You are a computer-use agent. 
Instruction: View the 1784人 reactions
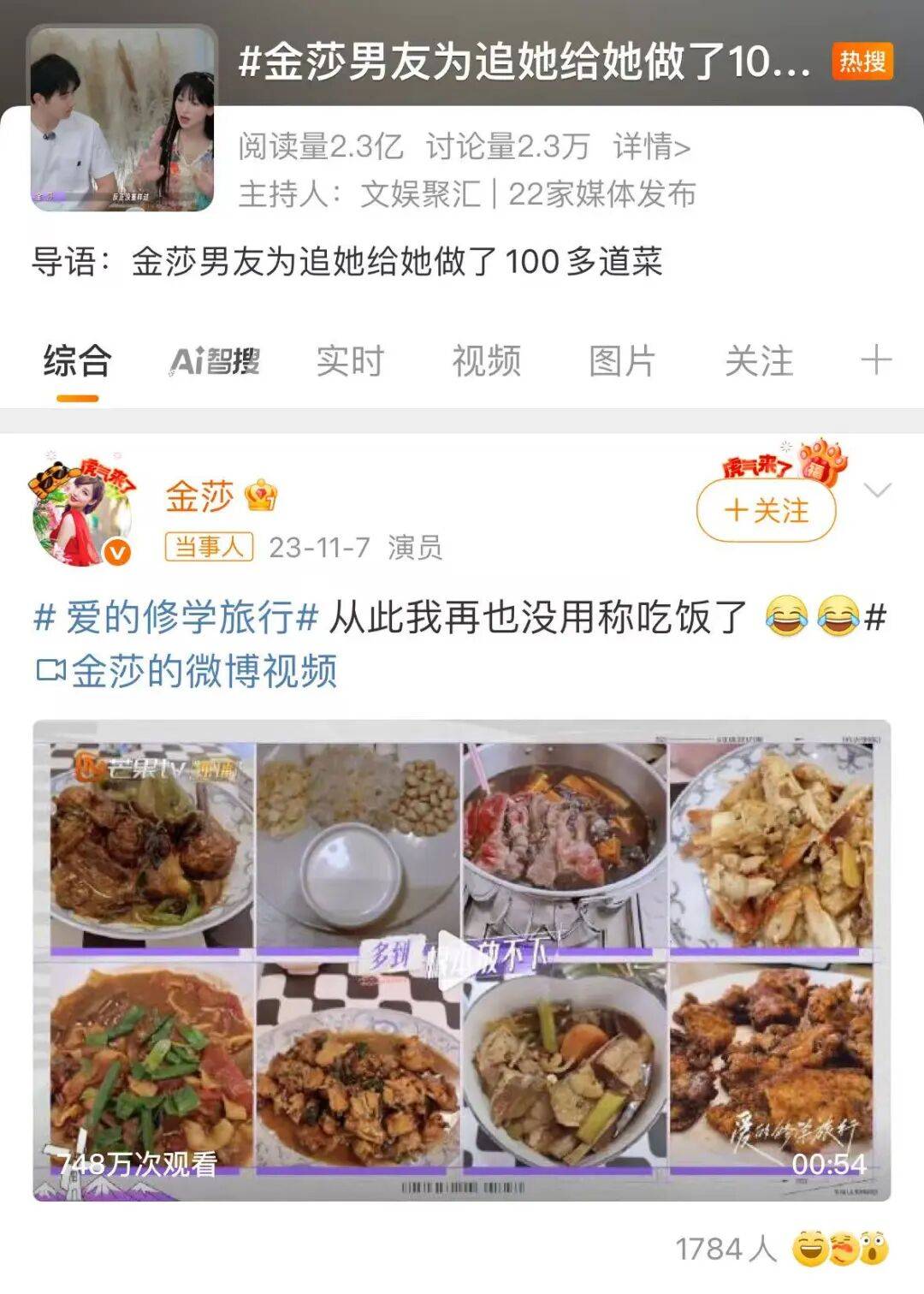pos(780,1249)
